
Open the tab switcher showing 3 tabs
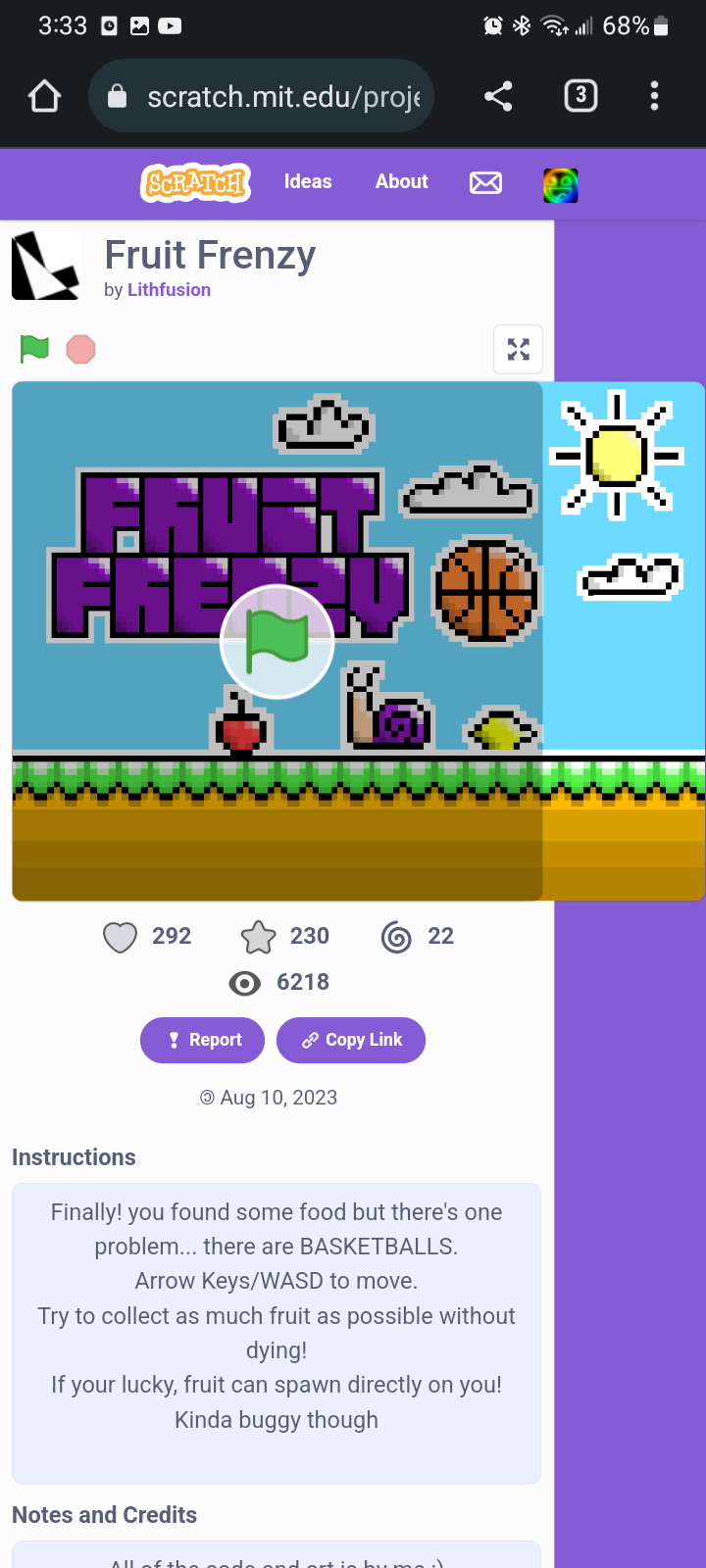click(580, 96)
